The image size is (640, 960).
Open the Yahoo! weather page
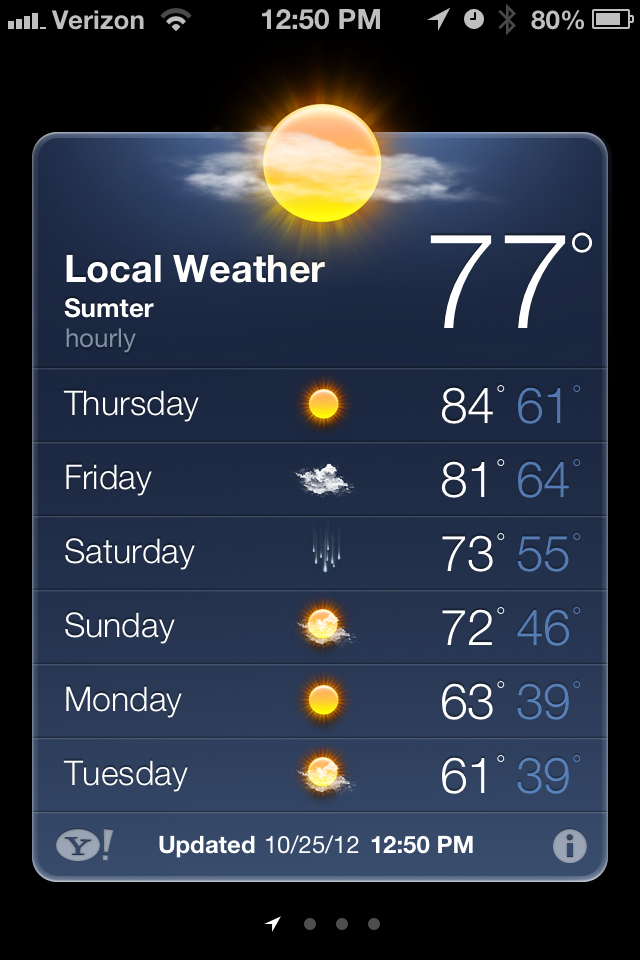tap(85, 846)
